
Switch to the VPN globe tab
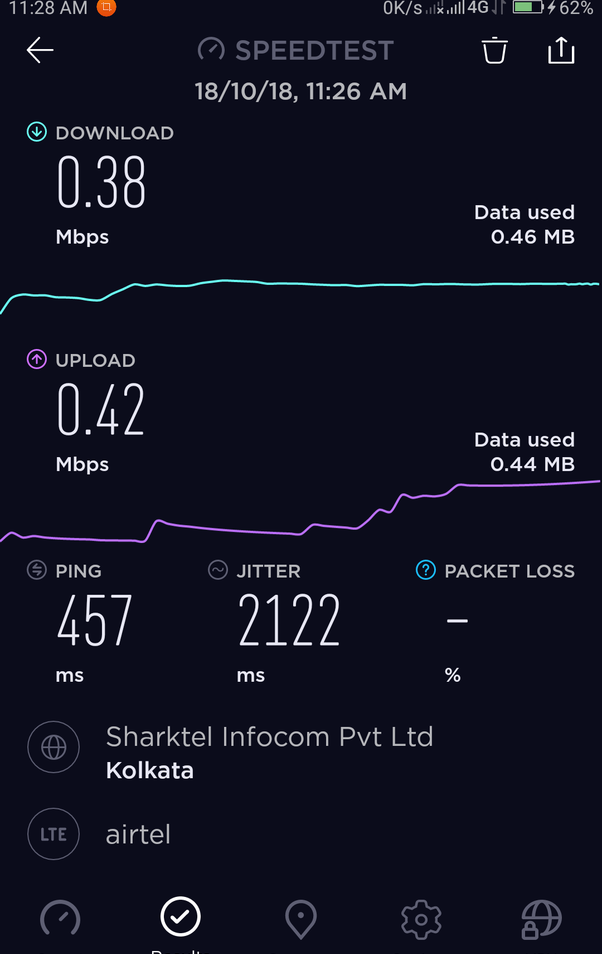tap(541, 918)
